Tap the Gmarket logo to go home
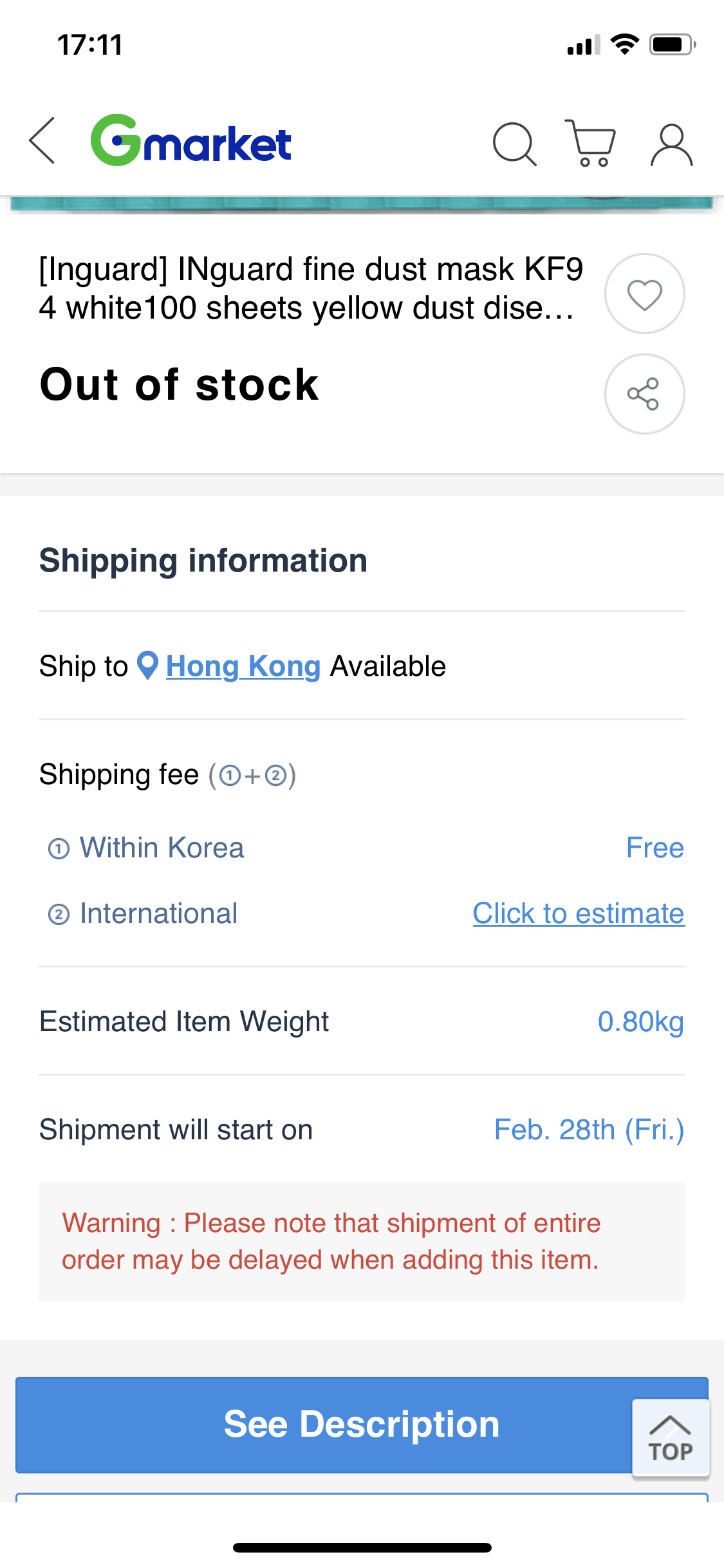724x1568 pixels. (x=190, y=140)
